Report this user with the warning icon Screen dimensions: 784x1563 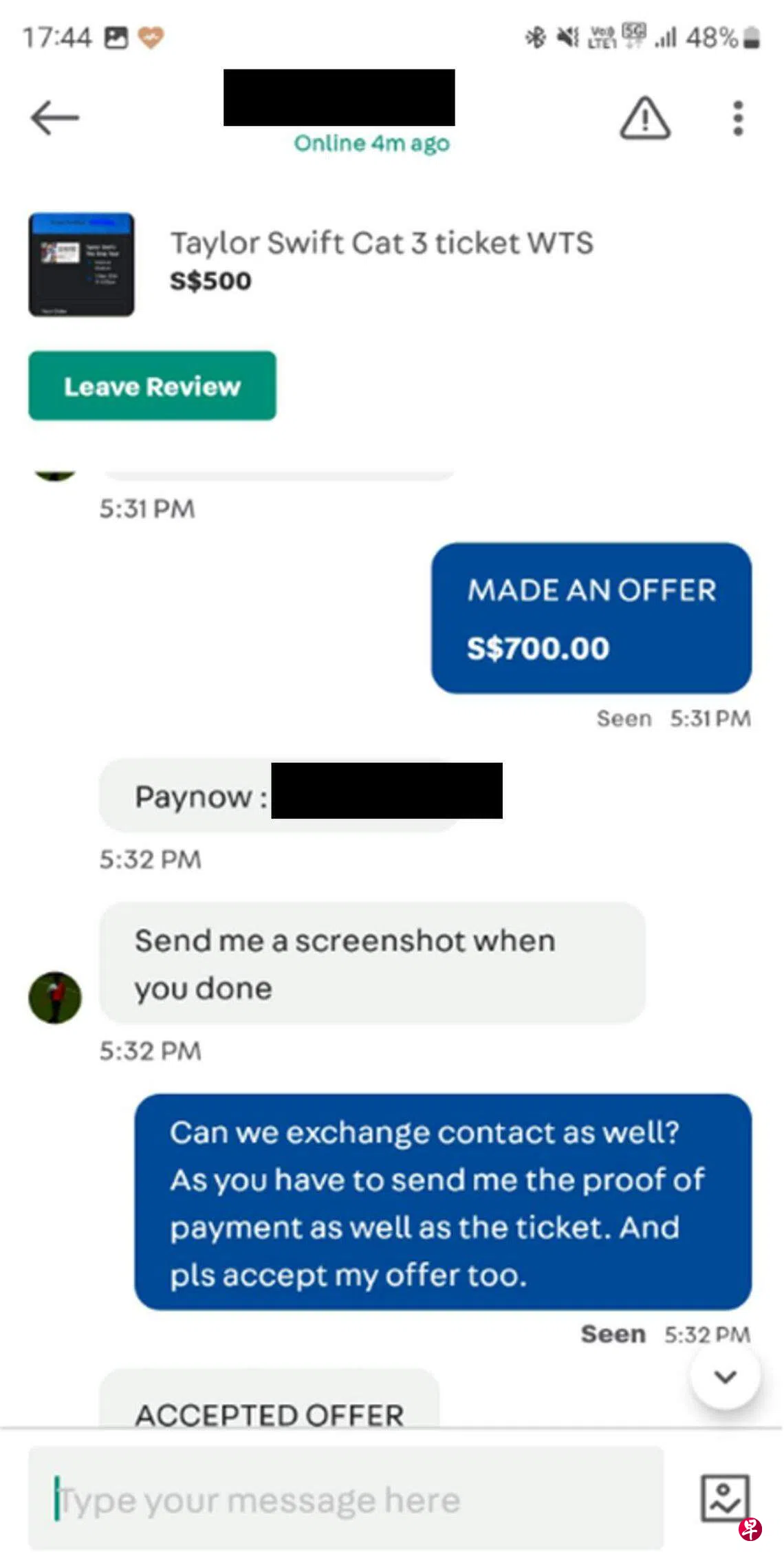644,118
